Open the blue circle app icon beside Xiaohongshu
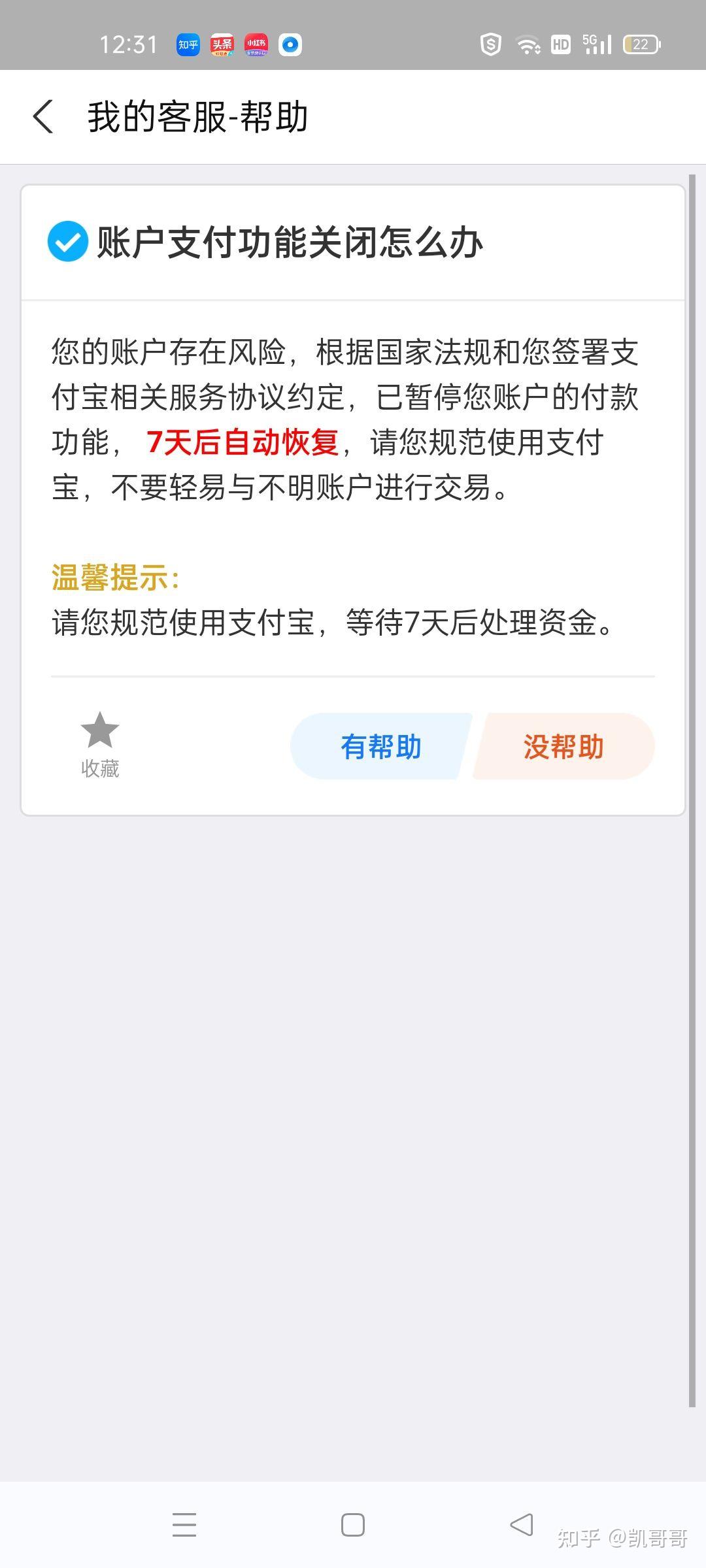Image resolution: width=706 pixels, height=1568 pixels. point(290,44)
